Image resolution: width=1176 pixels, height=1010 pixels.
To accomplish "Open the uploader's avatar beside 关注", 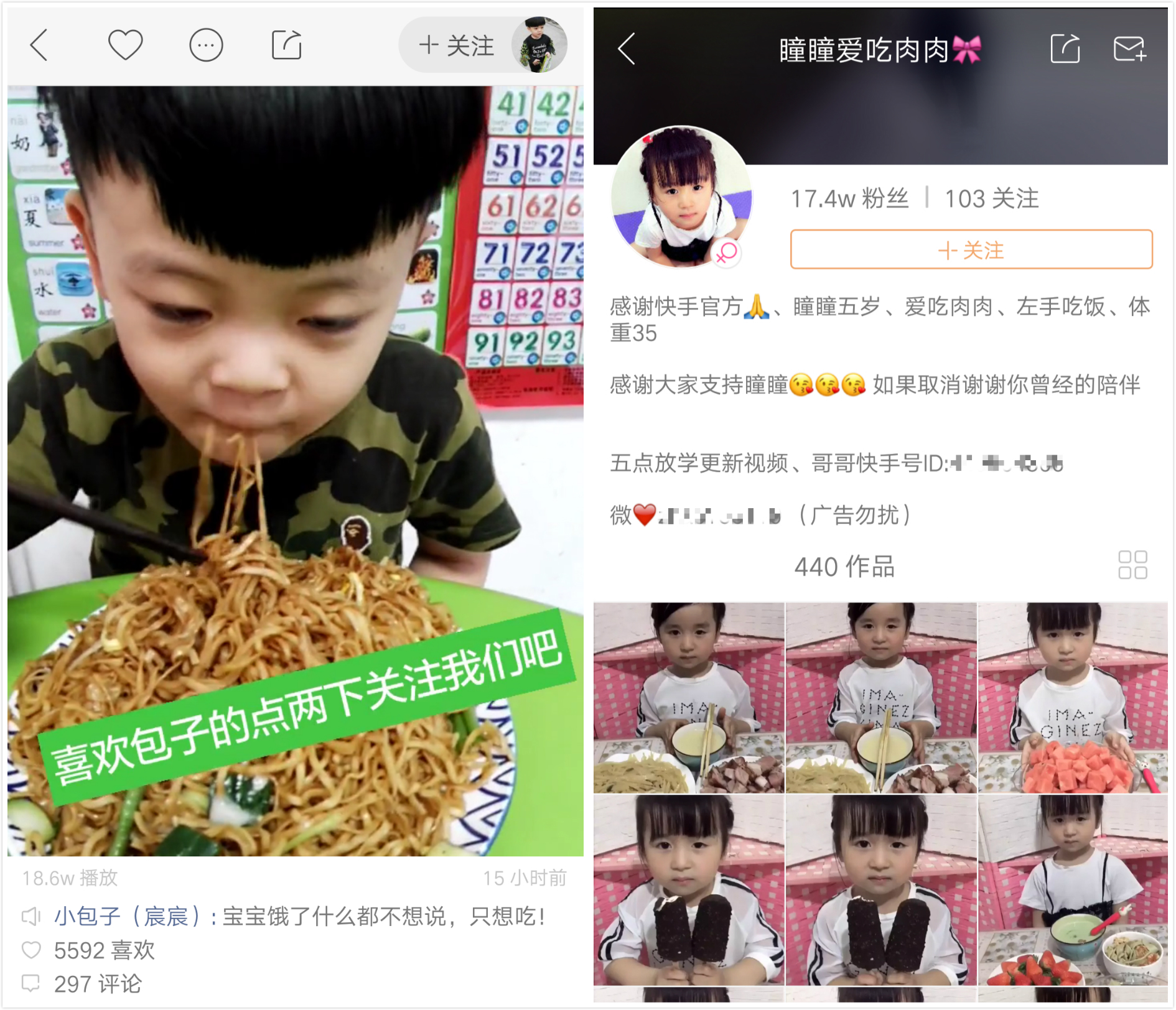I will click(539, 45).
